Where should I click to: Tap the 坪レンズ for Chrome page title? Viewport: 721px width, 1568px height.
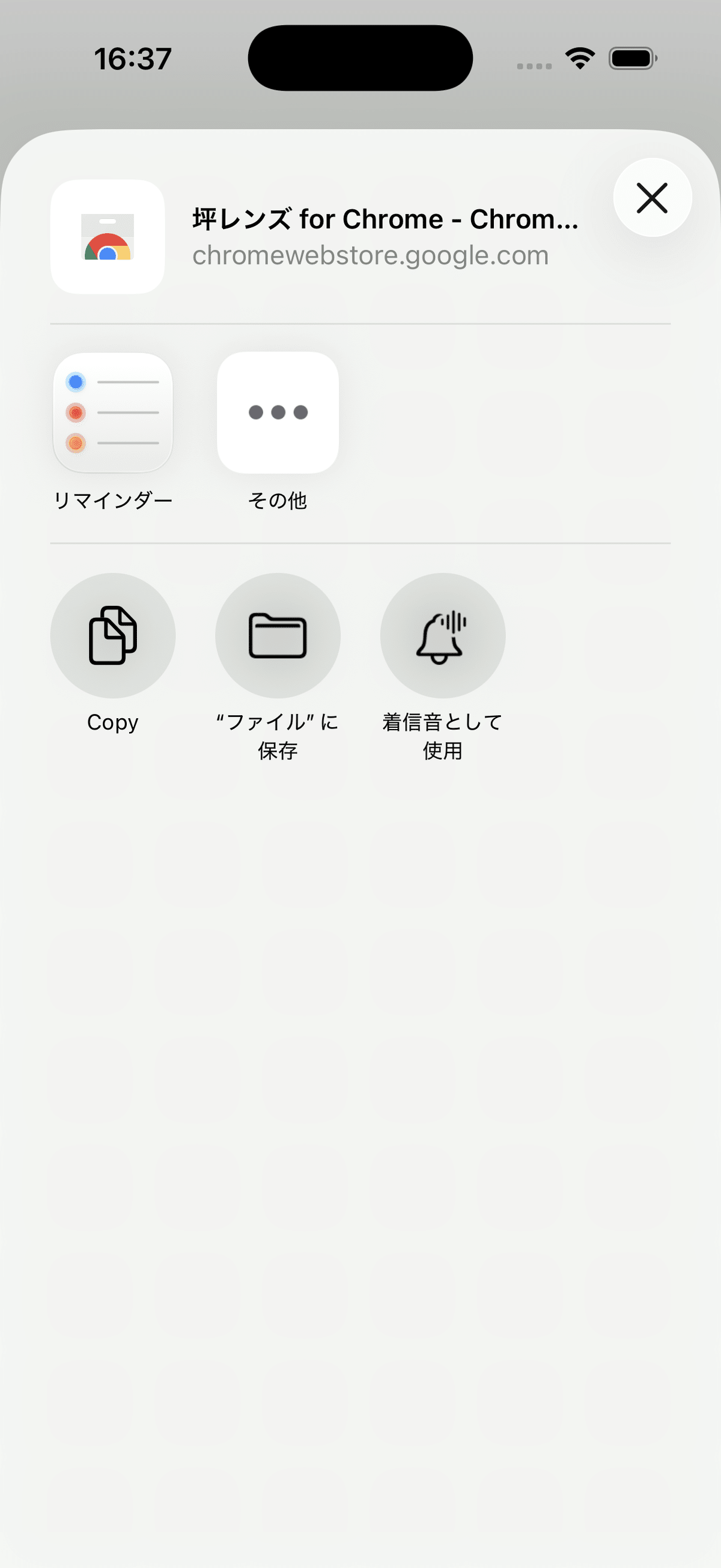(386, 219)
